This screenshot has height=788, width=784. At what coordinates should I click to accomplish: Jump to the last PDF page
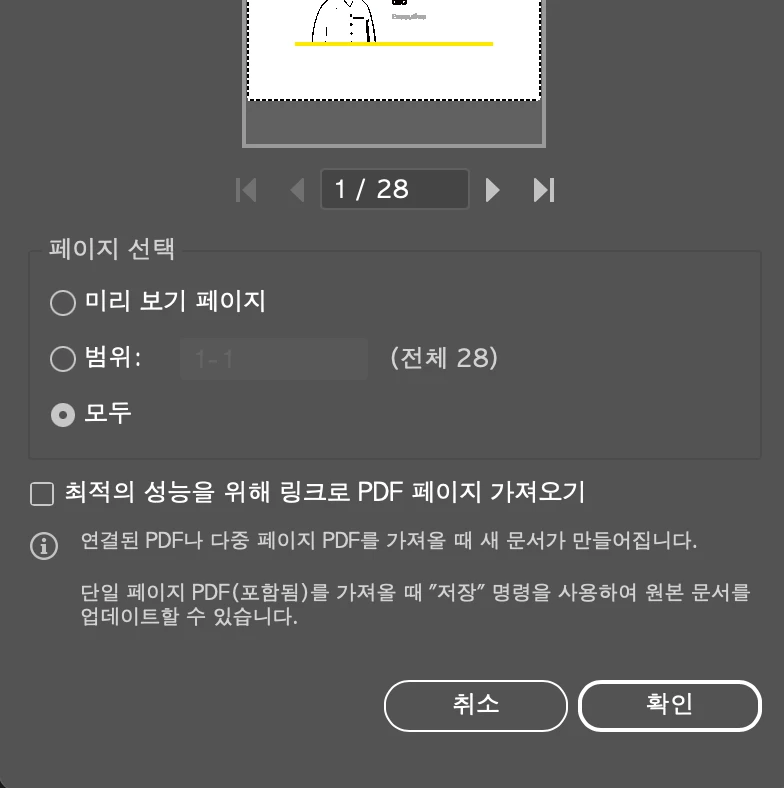point(543,190)
